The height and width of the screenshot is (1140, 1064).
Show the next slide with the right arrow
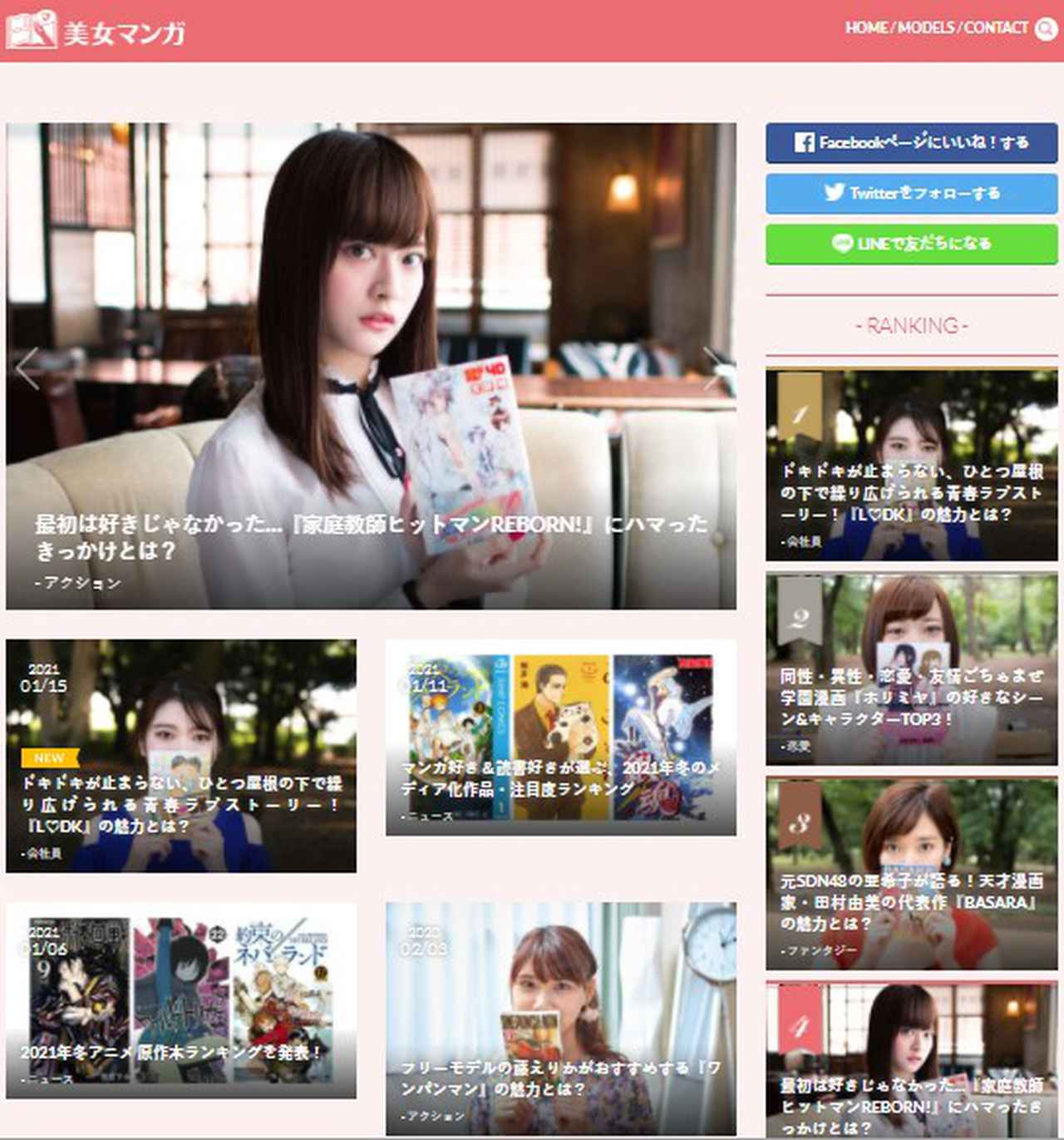[x=713, y=368]
